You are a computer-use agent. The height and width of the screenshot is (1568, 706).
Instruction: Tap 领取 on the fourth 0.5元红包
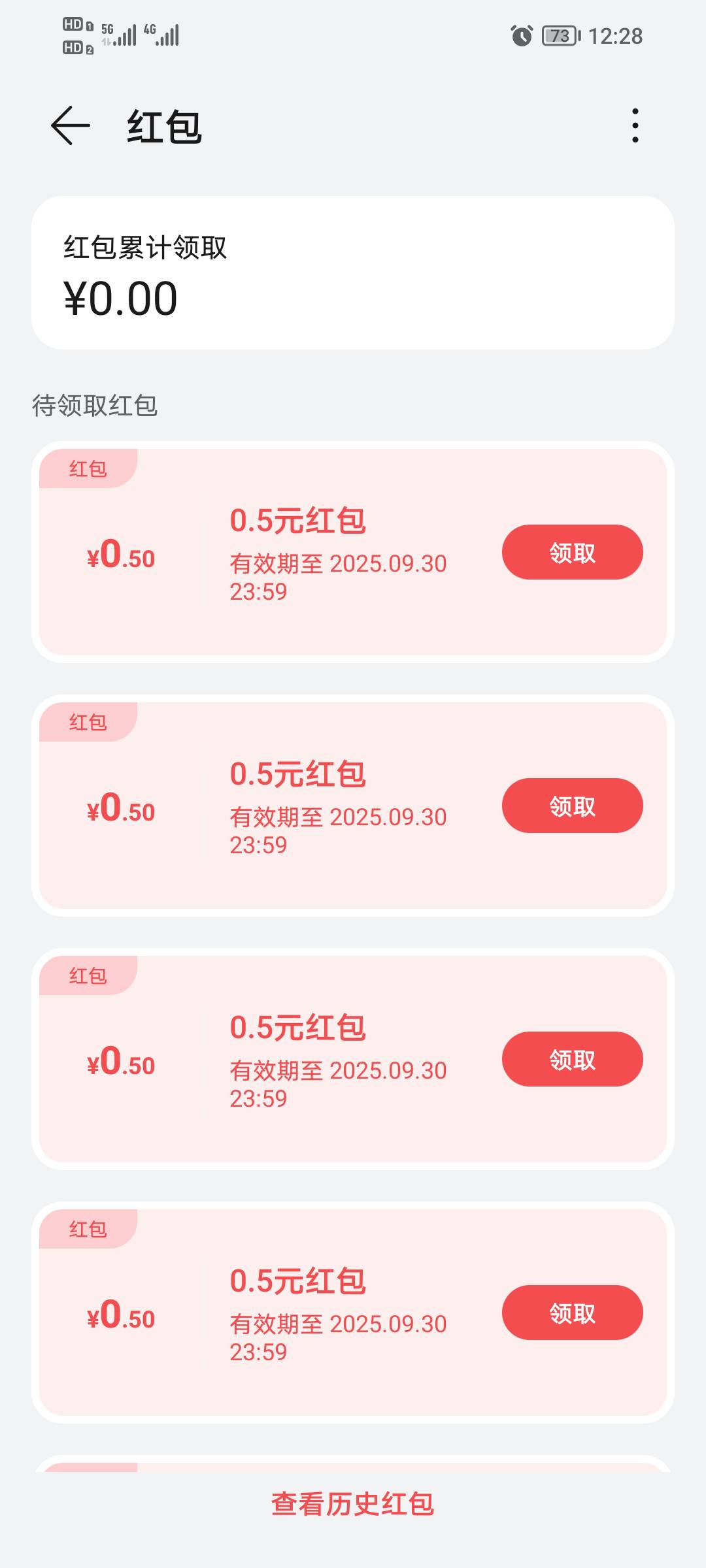click(572, 1313)
